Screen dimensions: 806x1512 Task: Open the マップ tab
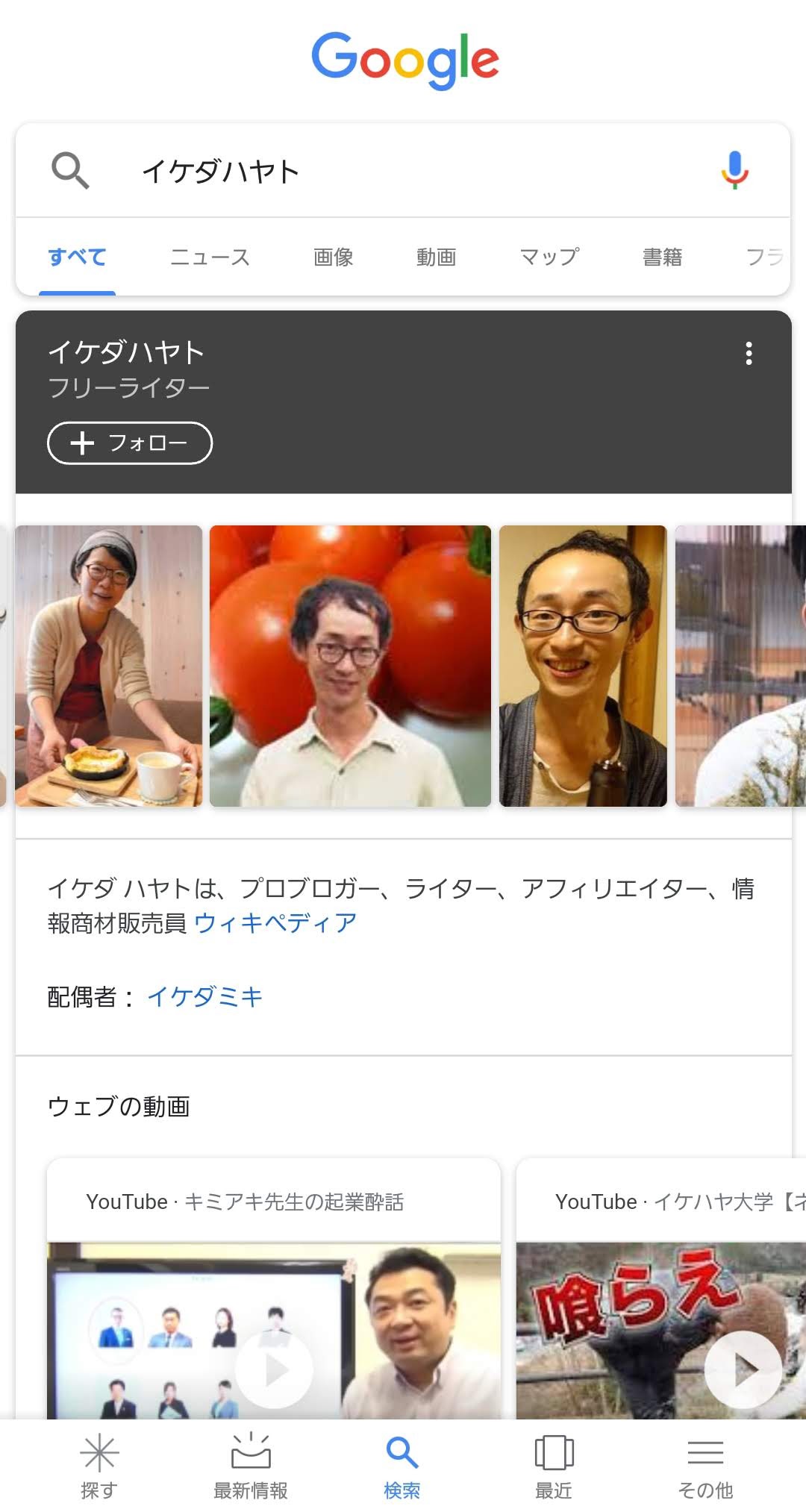click(549, 257)
